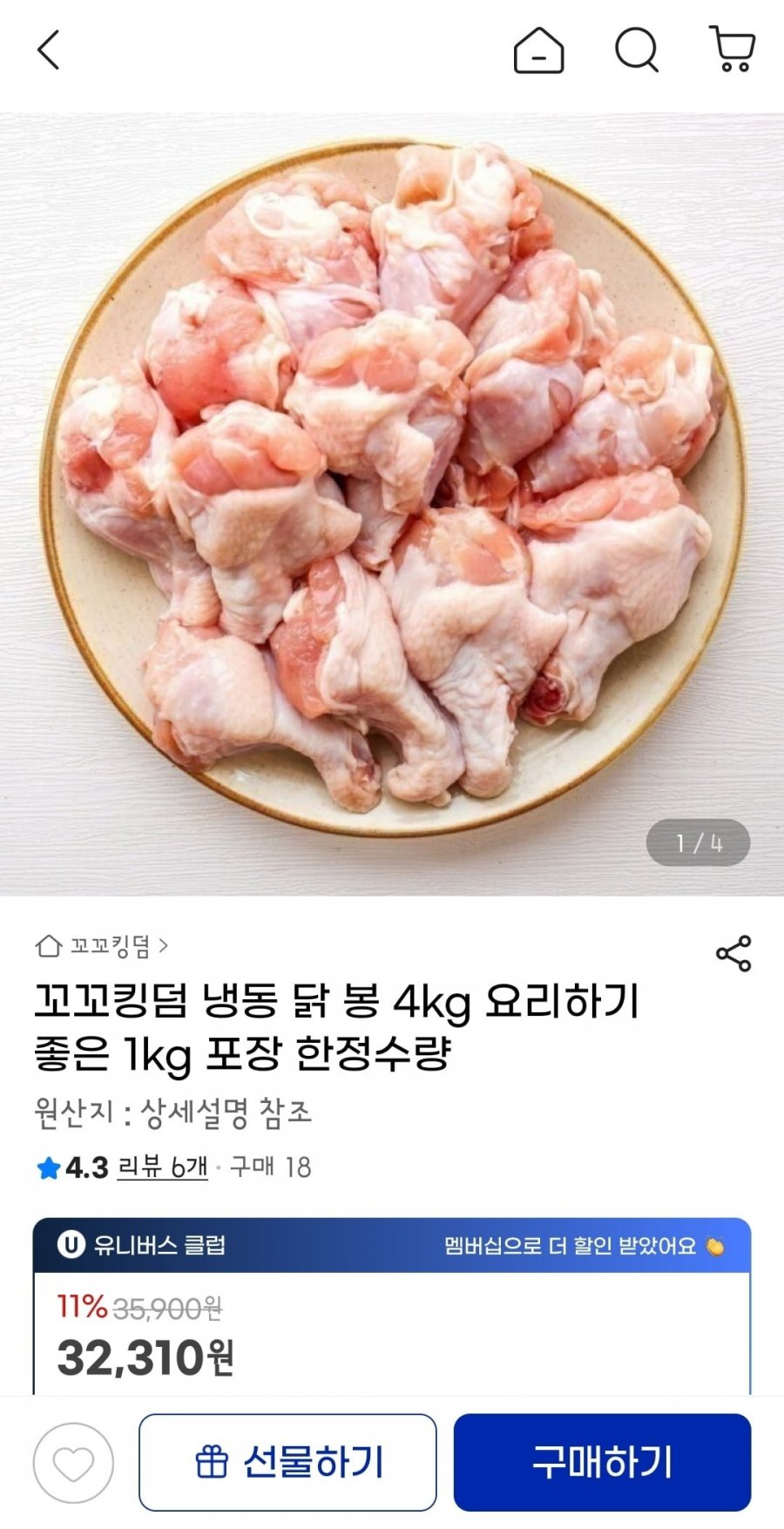Add product to wishlist with heart
The image size is (784, 1529).
point(73,1463)
